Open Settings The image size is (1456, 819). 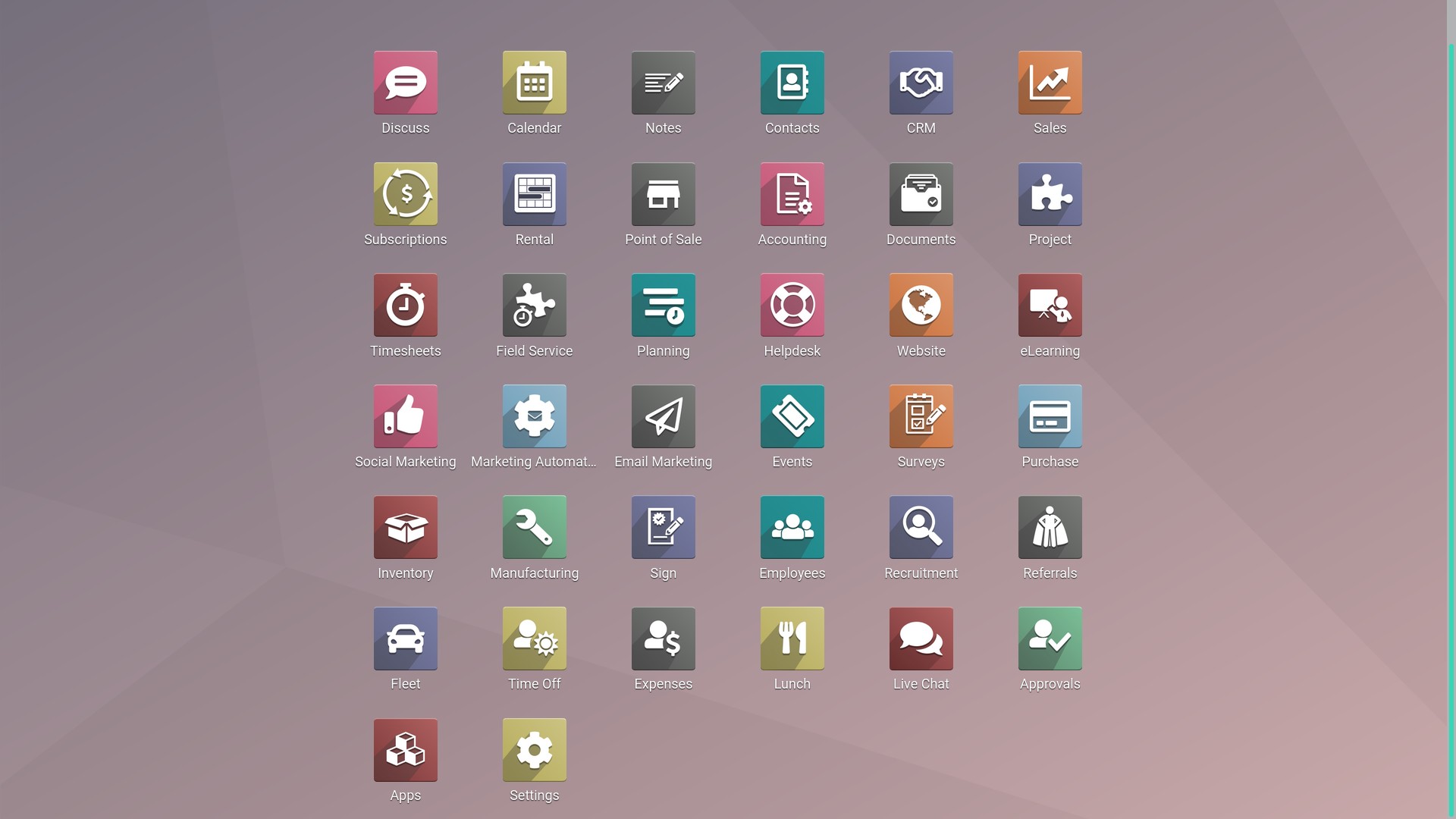534,750
